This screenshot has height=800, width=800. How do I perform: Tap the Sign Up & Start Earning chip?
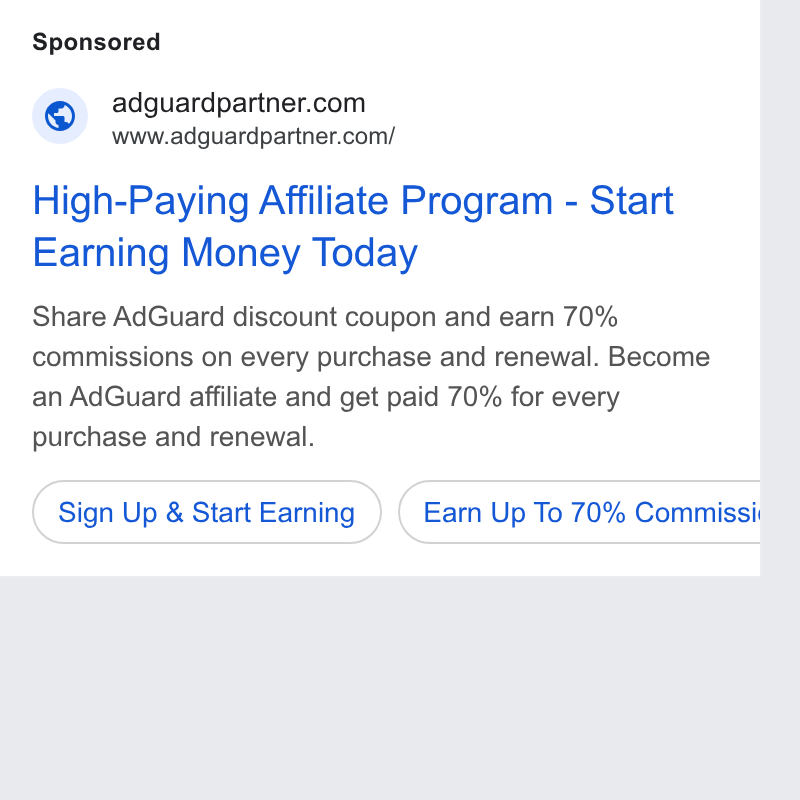coord(207,512)
